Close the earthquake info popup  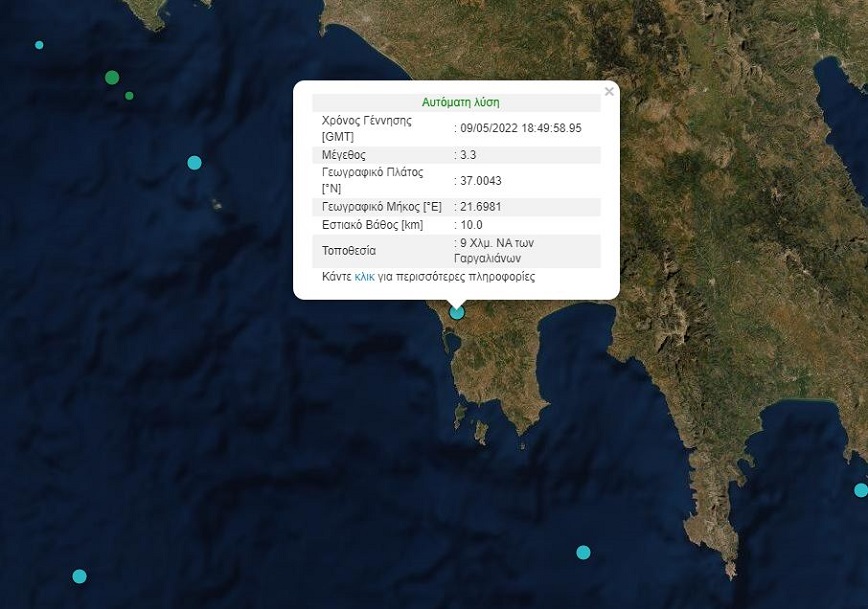609,92
